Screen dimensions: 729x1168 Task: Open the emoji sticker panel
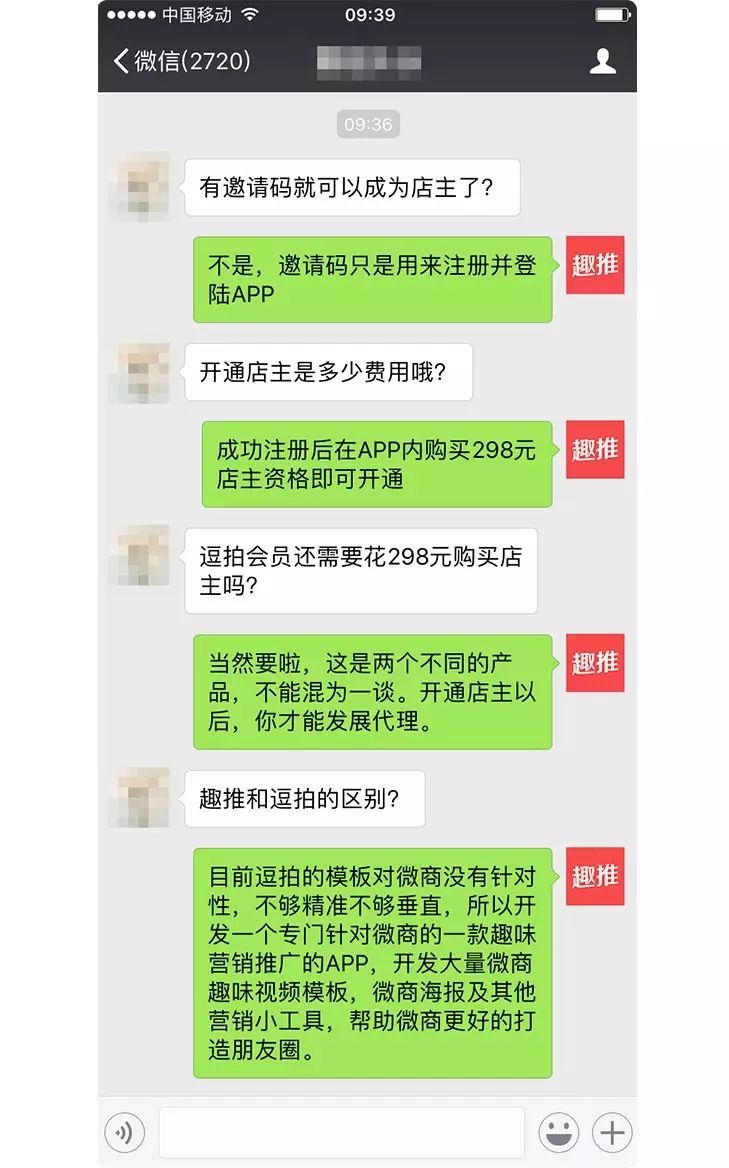[559, 1133]
